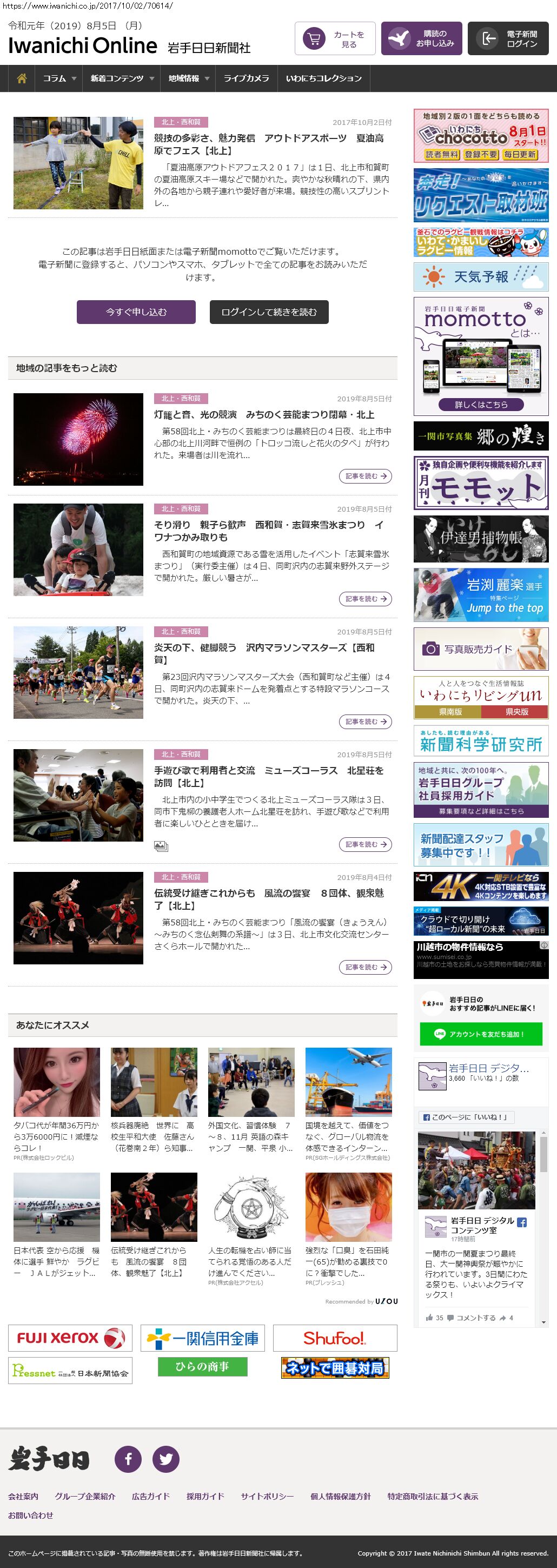Viewport: 557px width, 1568px height.
Task: Open the Iwanichi Facebook page icon
Action: coord(128,1459)
